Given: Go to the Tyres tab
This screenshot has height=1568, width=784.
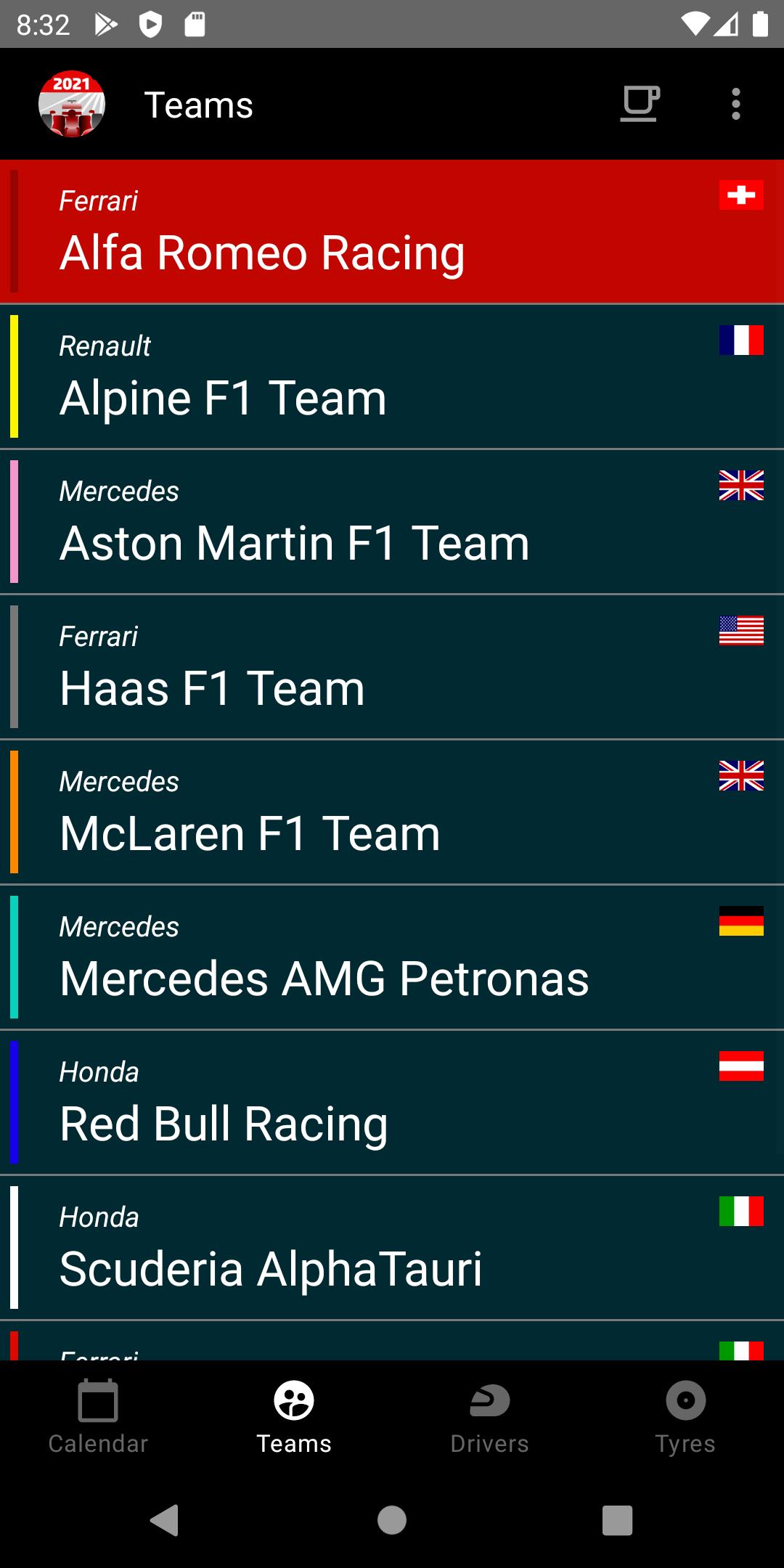Looking at the screenshot, I should pyautogui.click(x=686, y=1417).
